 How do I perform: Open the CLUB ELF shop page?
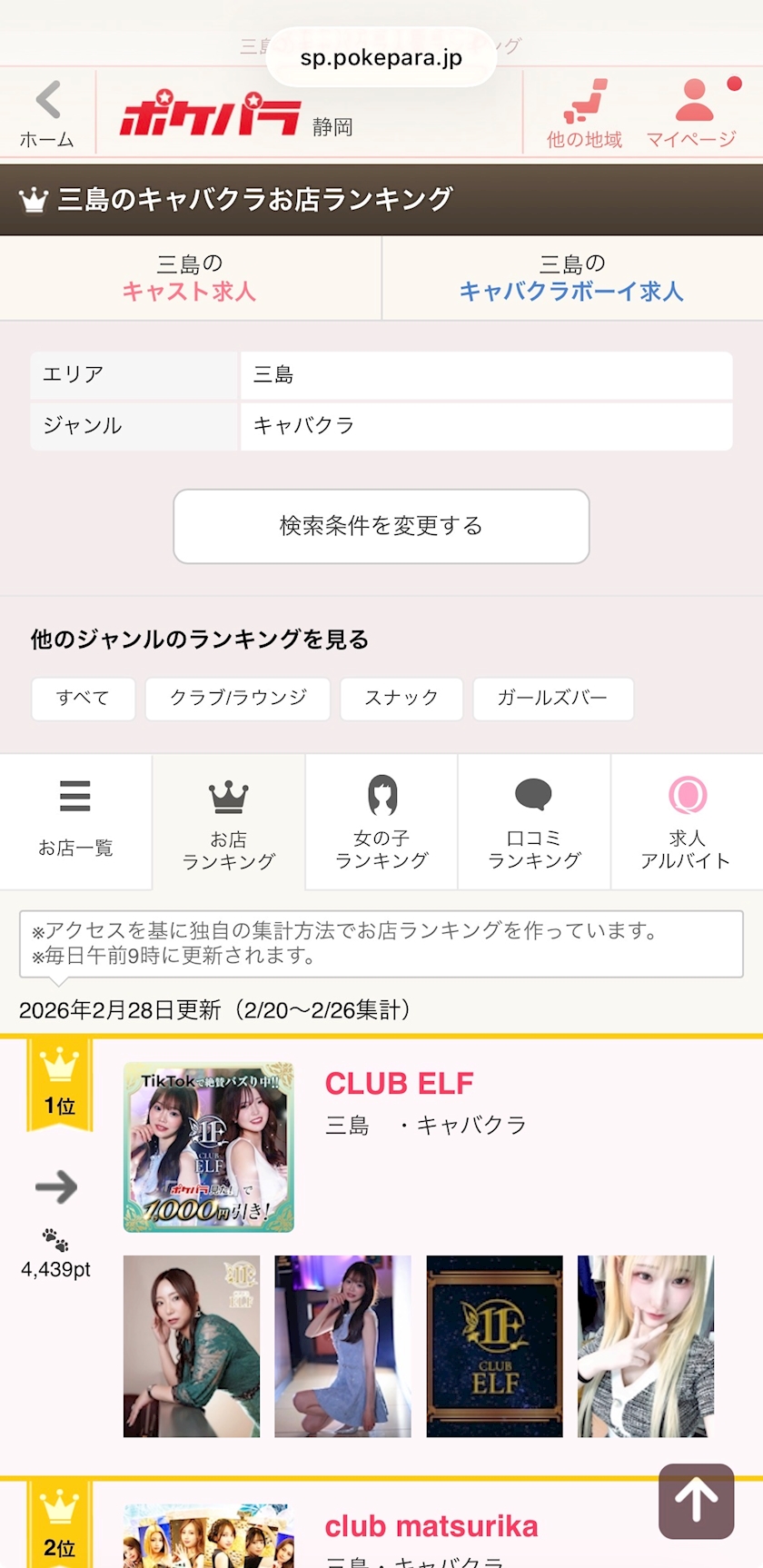[x=400, y=1083]
